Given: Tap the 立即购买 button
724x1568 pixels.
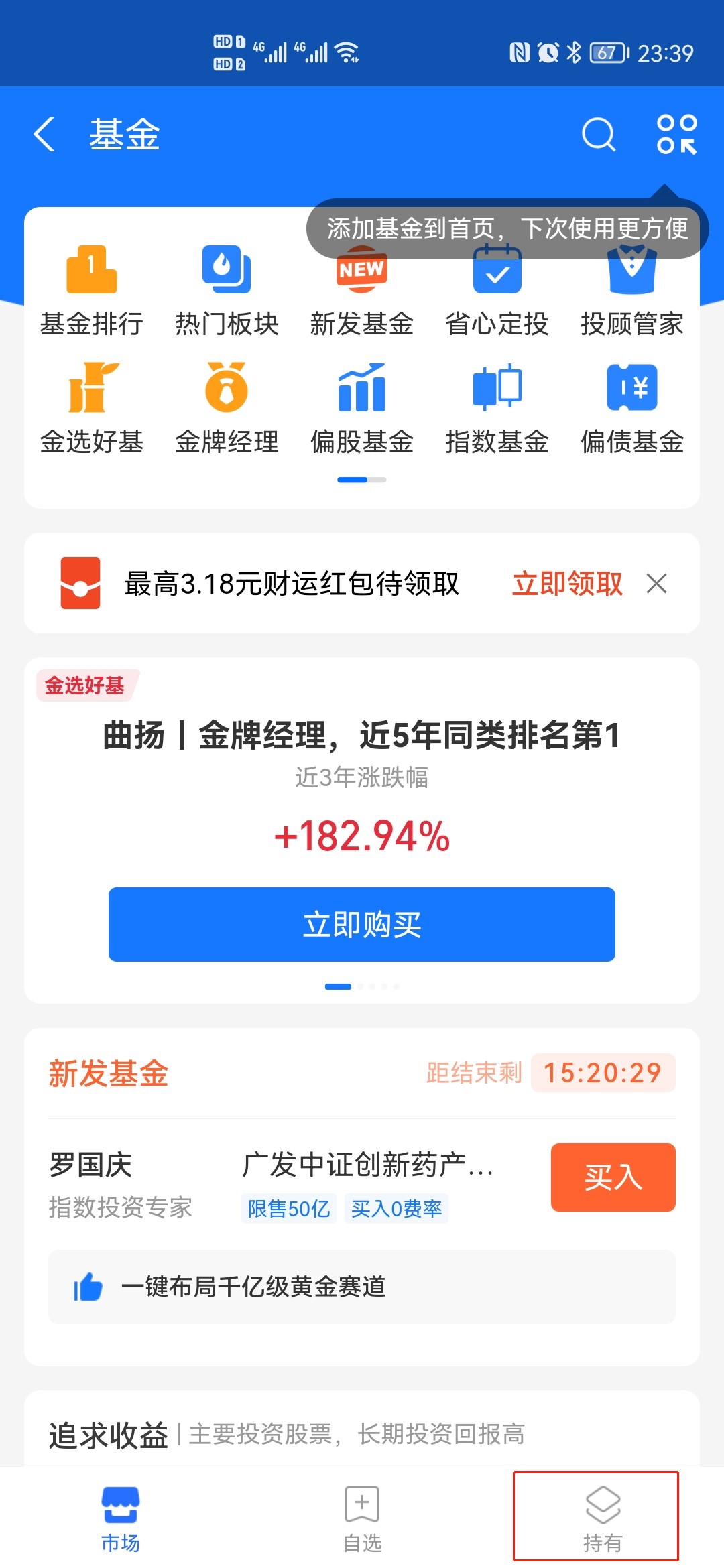Looking at the screenshot, I should (x=362, y=924).
